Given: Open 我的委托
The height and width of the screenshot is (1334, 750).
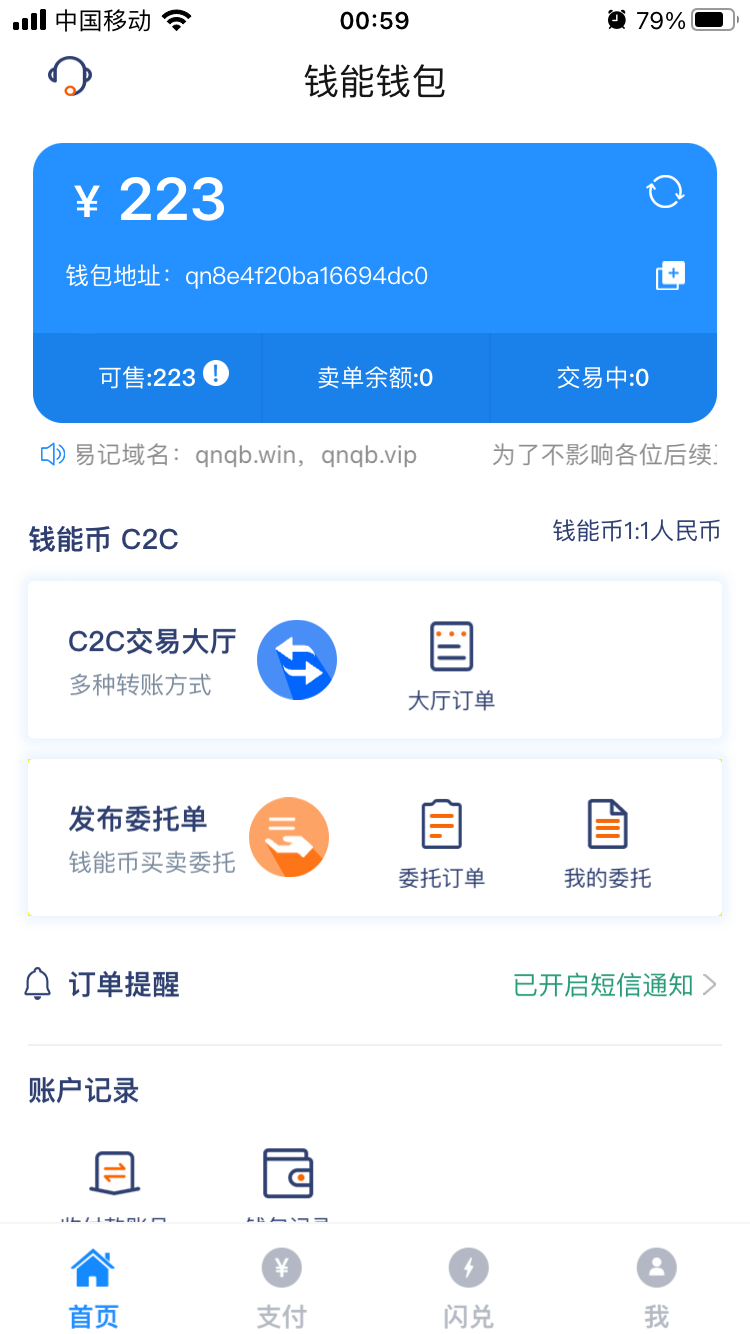Looking at the screenshot, I should pyautogui.click(x=607, y=843).
